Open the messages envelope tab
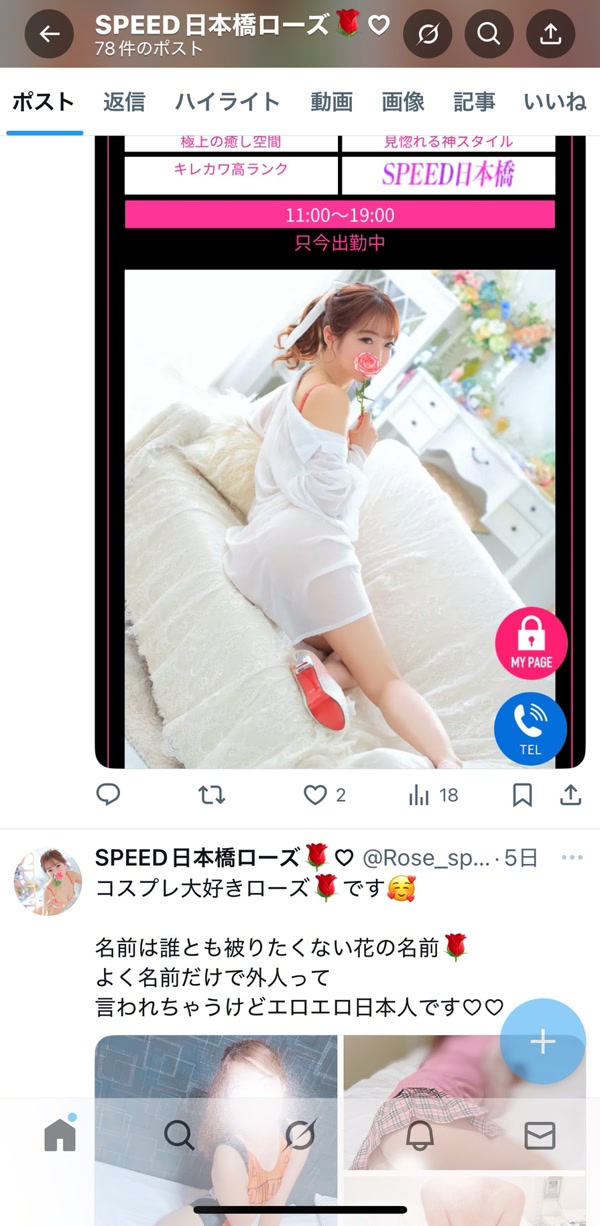The image size is (600, 1226). (540, 1135)
